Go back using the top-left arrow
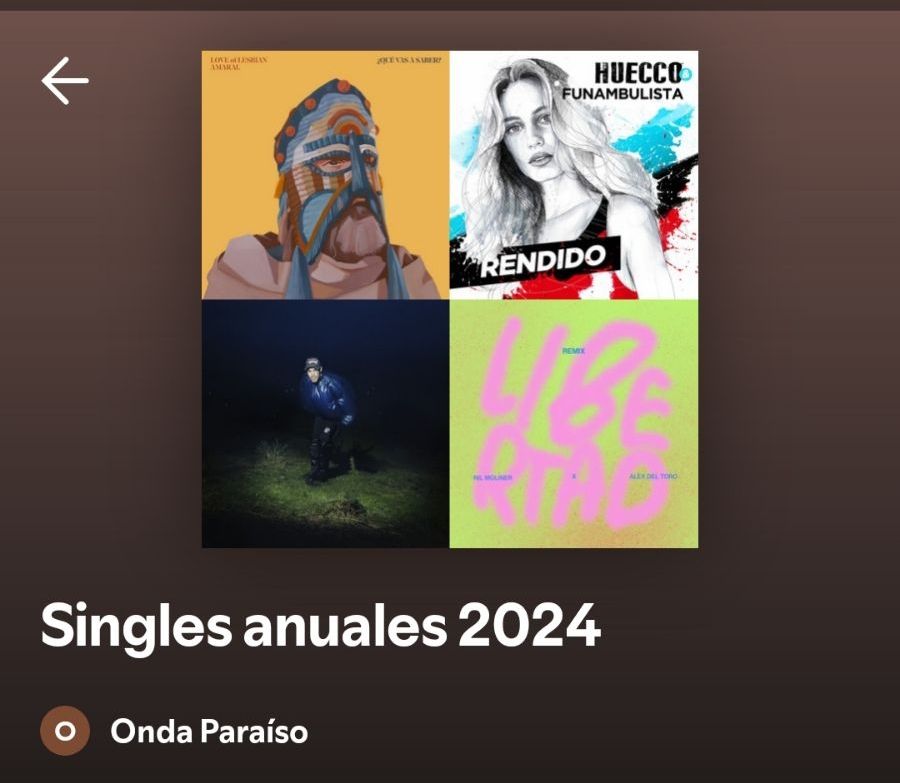This screenshot has height=783, width=900. pyautogui.click(x=65, y=81)
